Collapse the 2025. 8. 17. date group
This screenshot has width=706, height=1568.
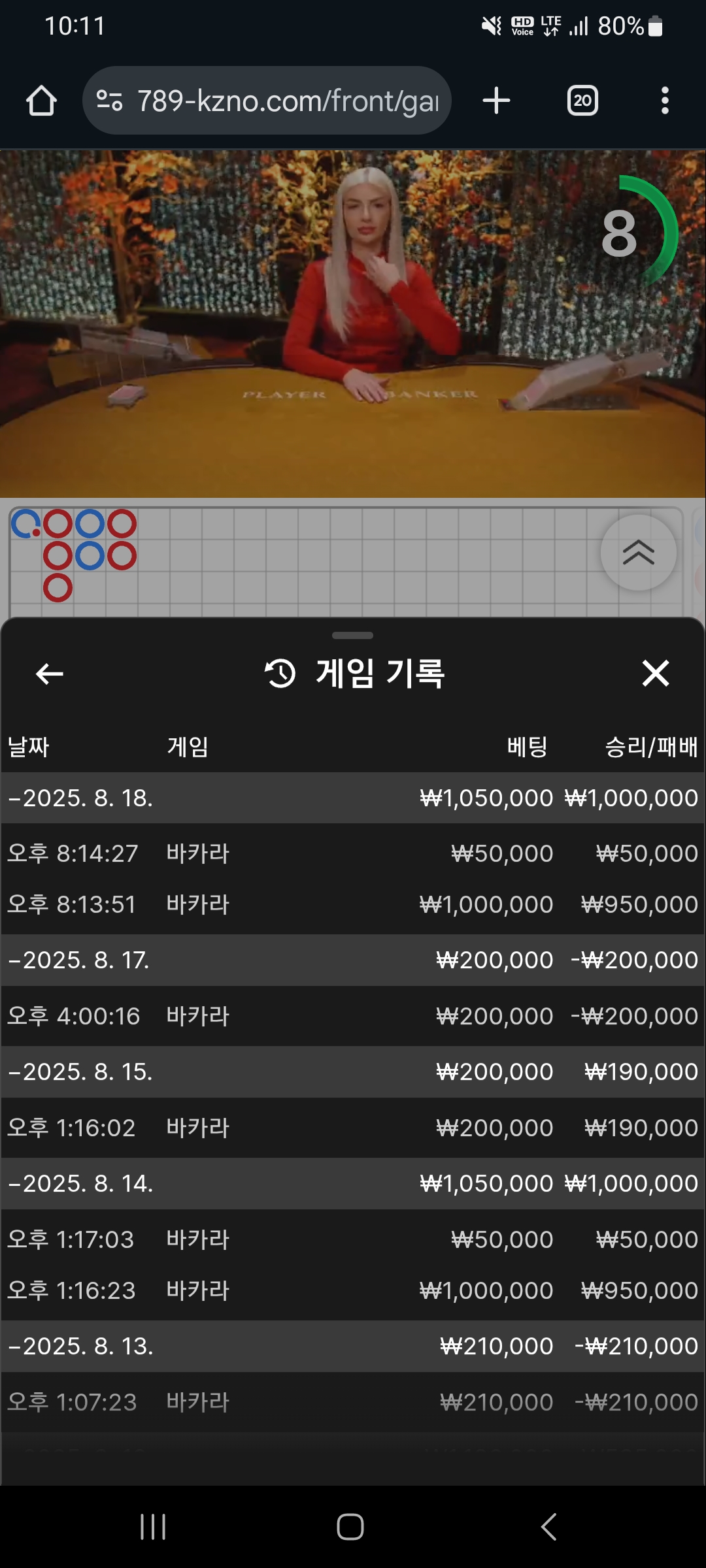(80, 960)
